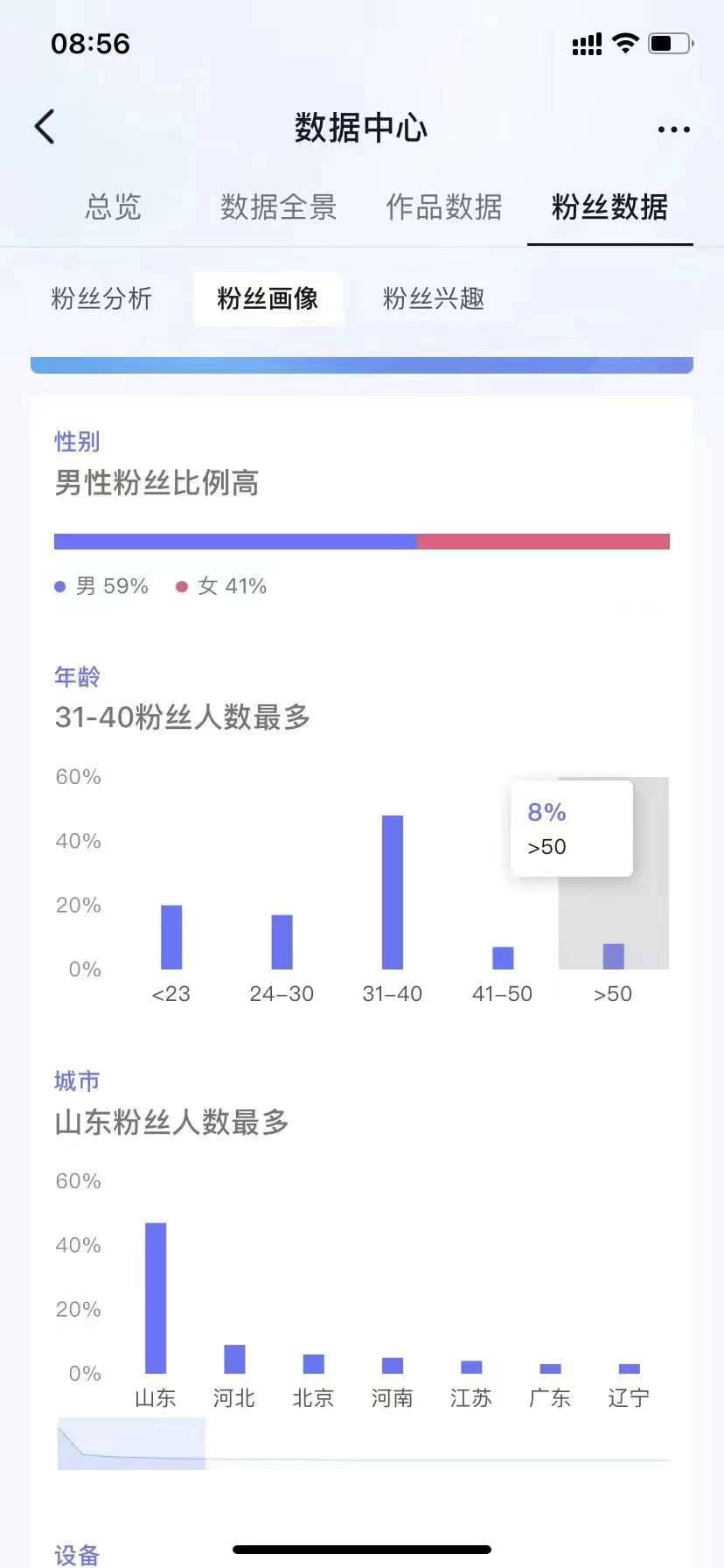The width and height of the screenshot is (724, 1568).
Task: Open the 作品数据 tab
Action: click(444, 207)
